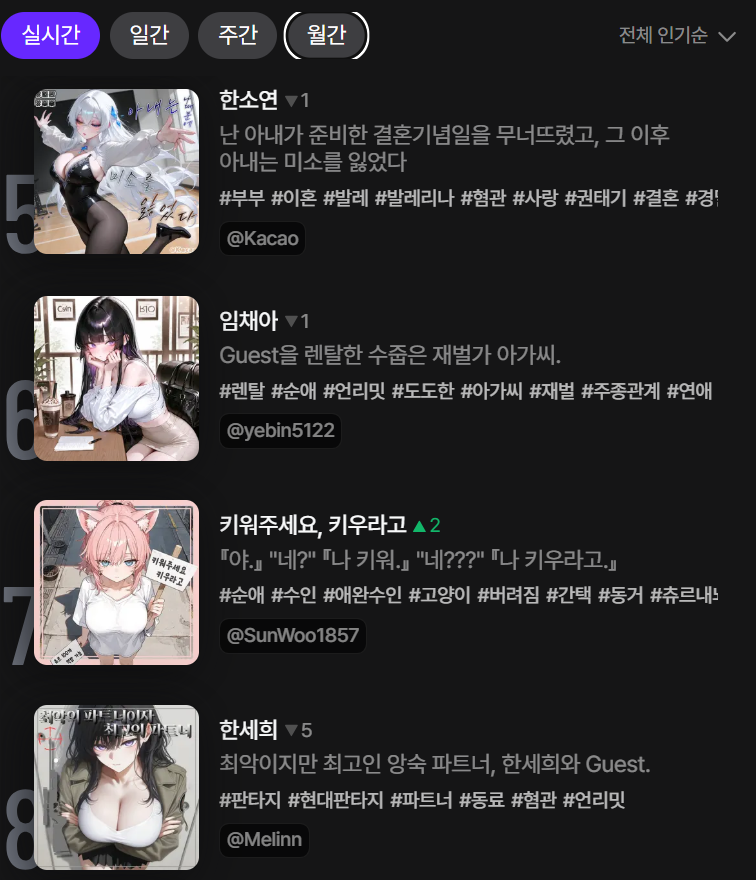This screenshot has width=756, height=880.
Task: Open the 월간 ranking tab
Action: pos(327,36)
